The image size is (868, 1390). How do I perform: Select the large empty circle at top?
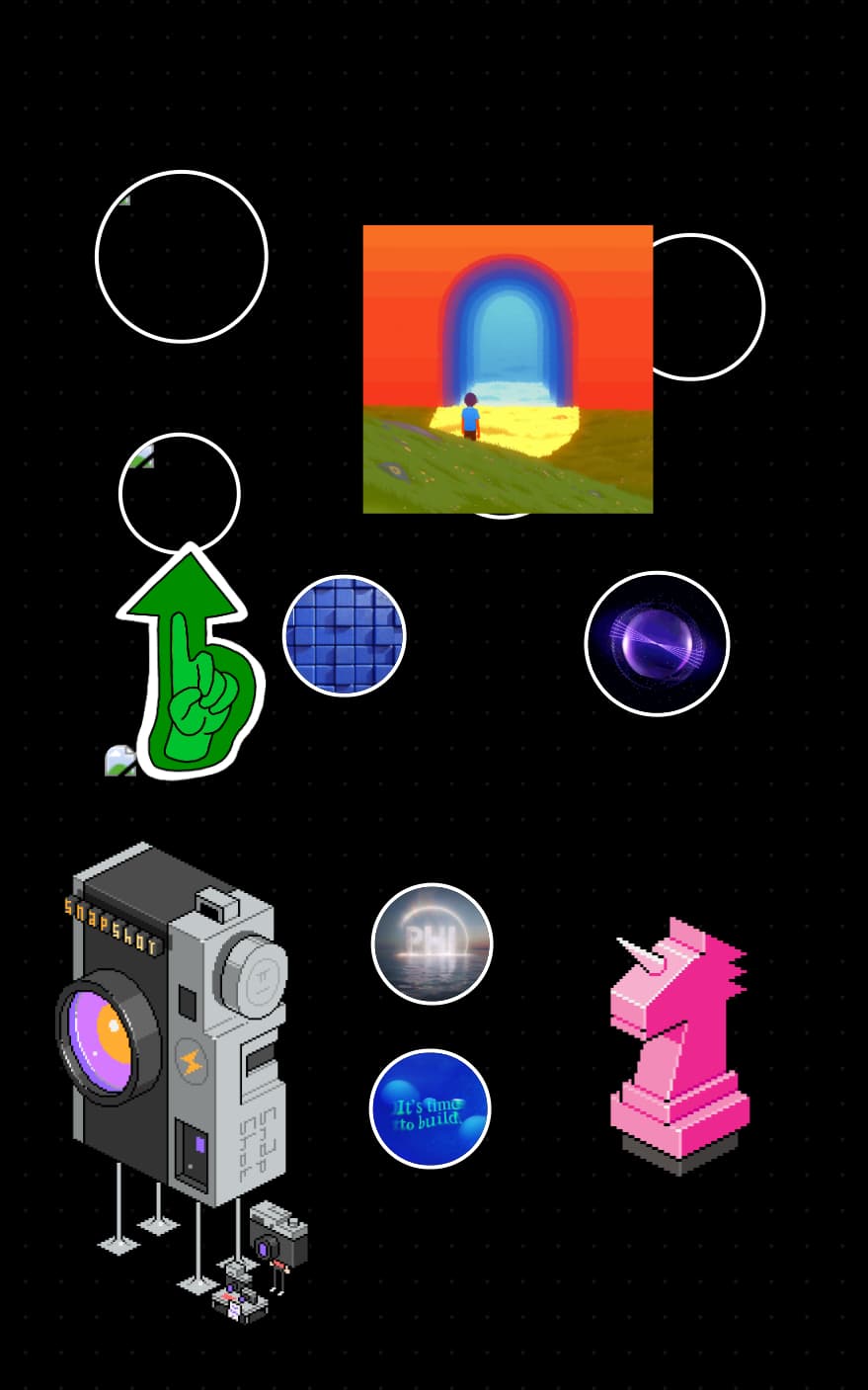point(182,257)
